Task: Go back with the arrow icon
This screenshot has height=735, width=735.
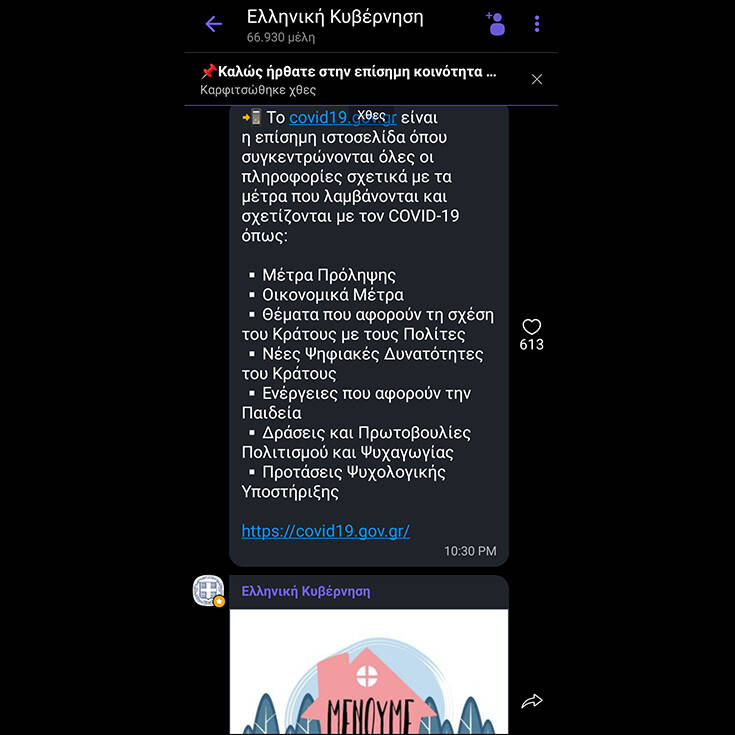Action: (x=213, y=24)
